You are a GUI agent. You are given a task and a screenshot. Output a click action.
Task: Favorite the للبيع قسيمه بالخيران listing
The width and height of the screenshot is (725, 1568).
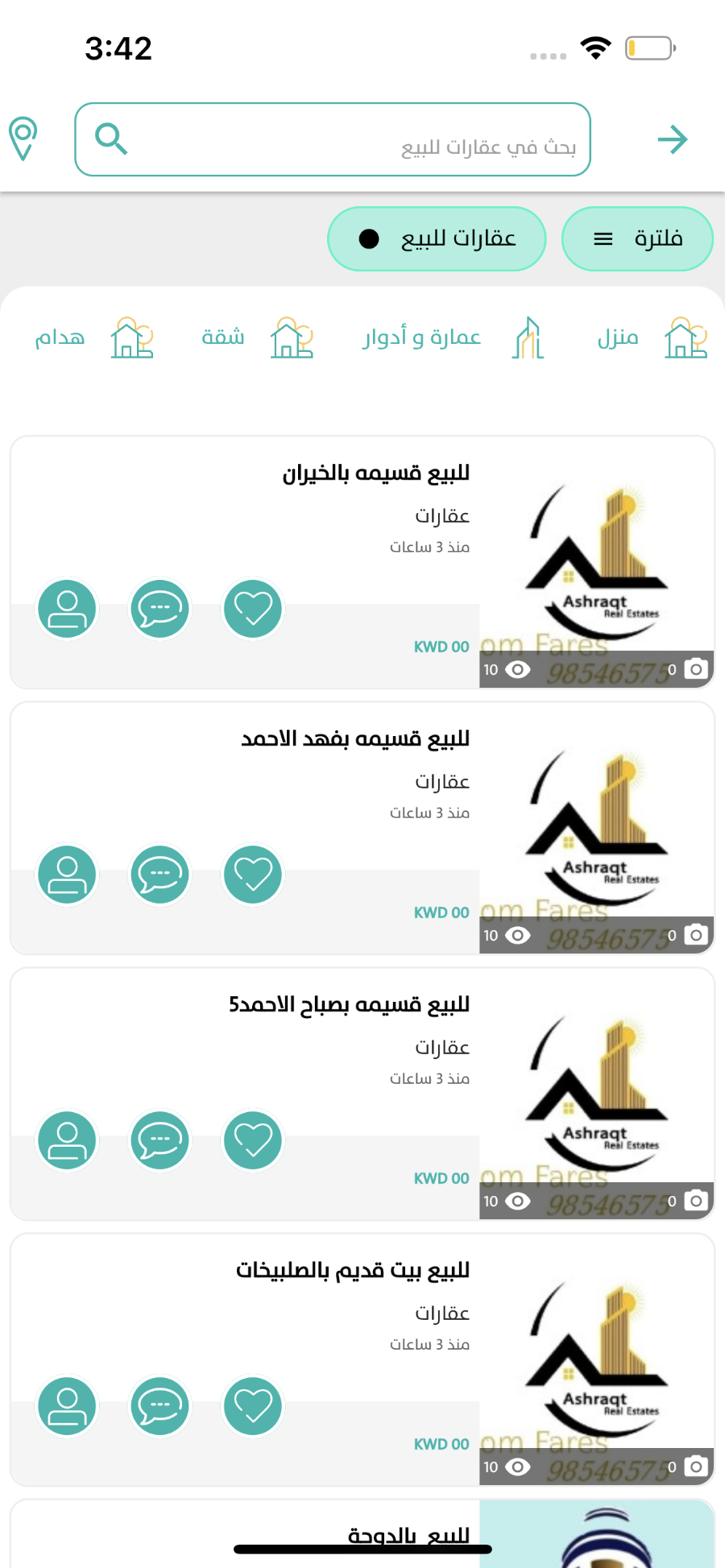point(253,609)
